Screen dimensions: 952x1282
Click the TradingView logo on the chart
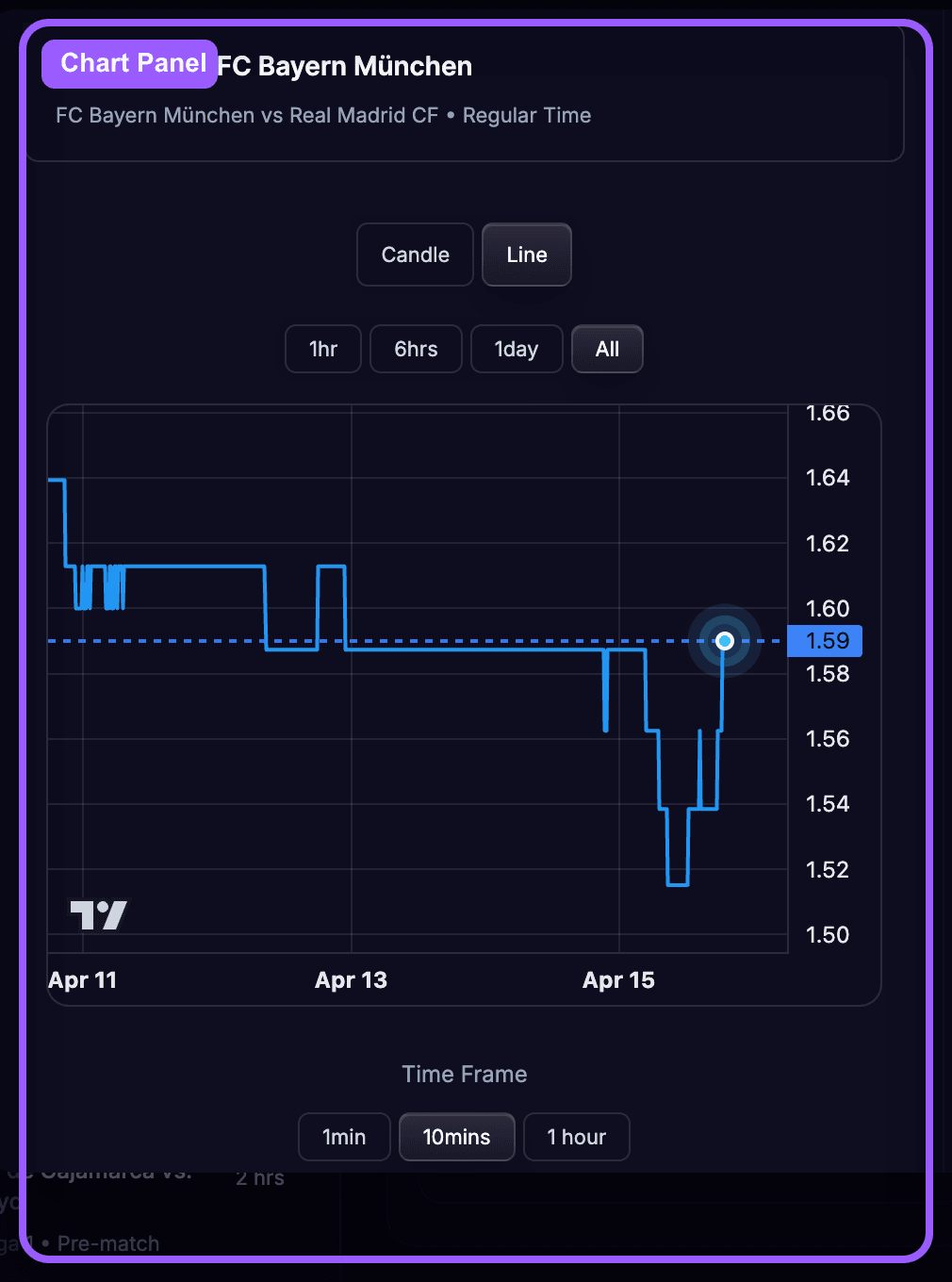[97, 914]
